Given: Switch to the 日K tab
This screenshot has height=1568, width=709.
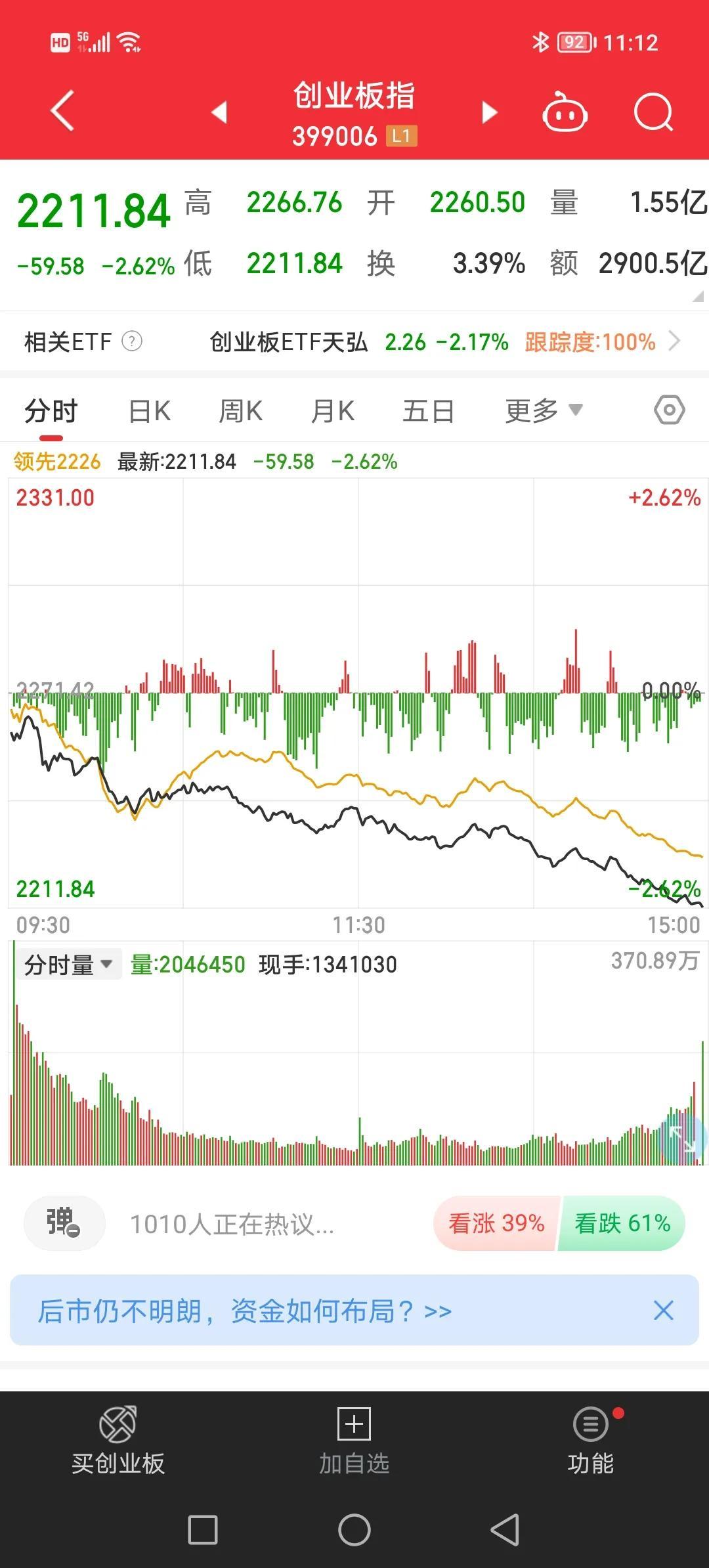Looking at the screenshot, I should (150, 412).
